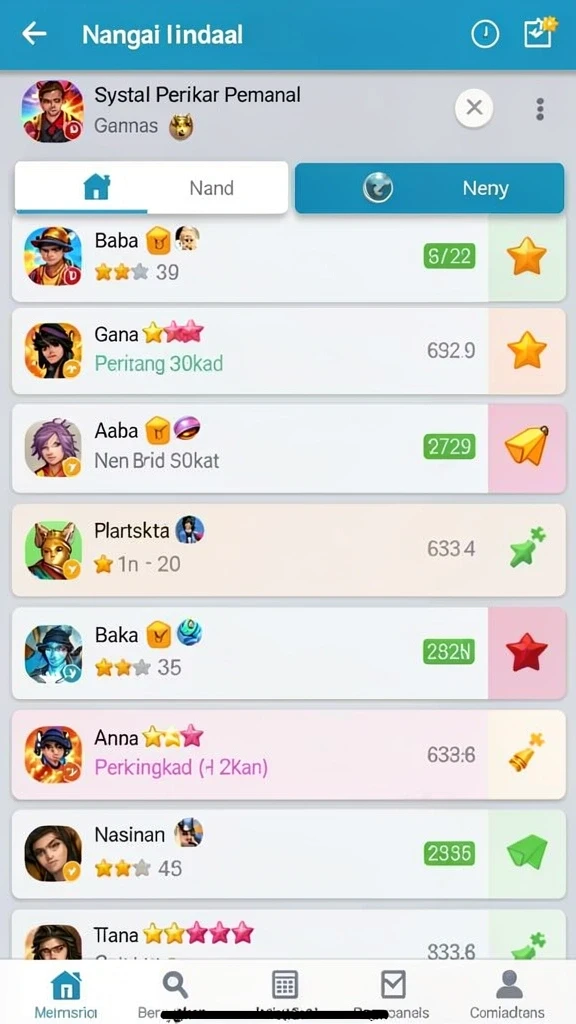Tap the paper plane icon beside Aaba
This screenshot has height=1024, width=576.
click(526, 446)
